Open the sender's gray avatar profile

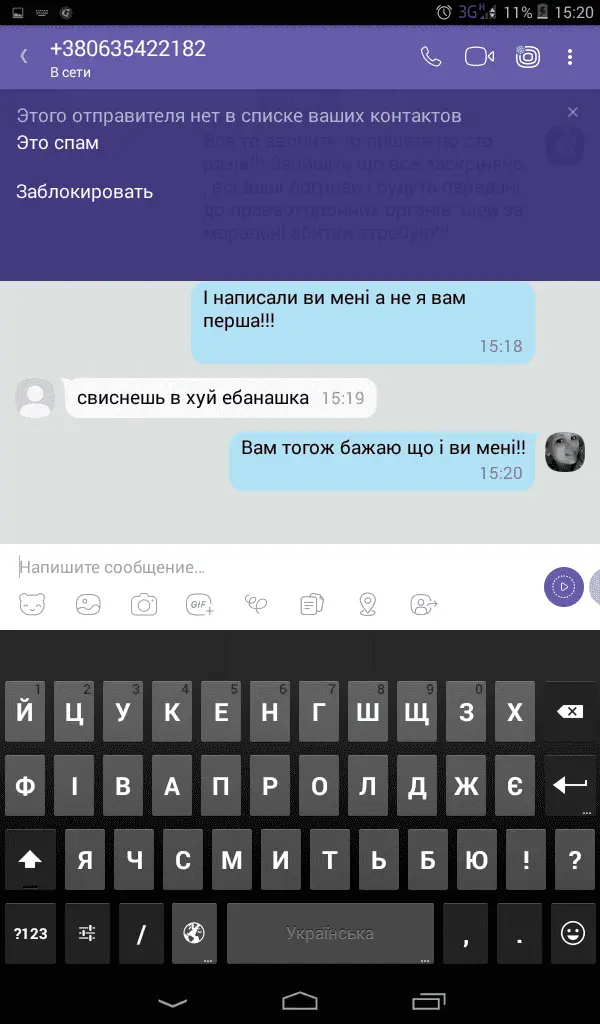pos(35,398)
